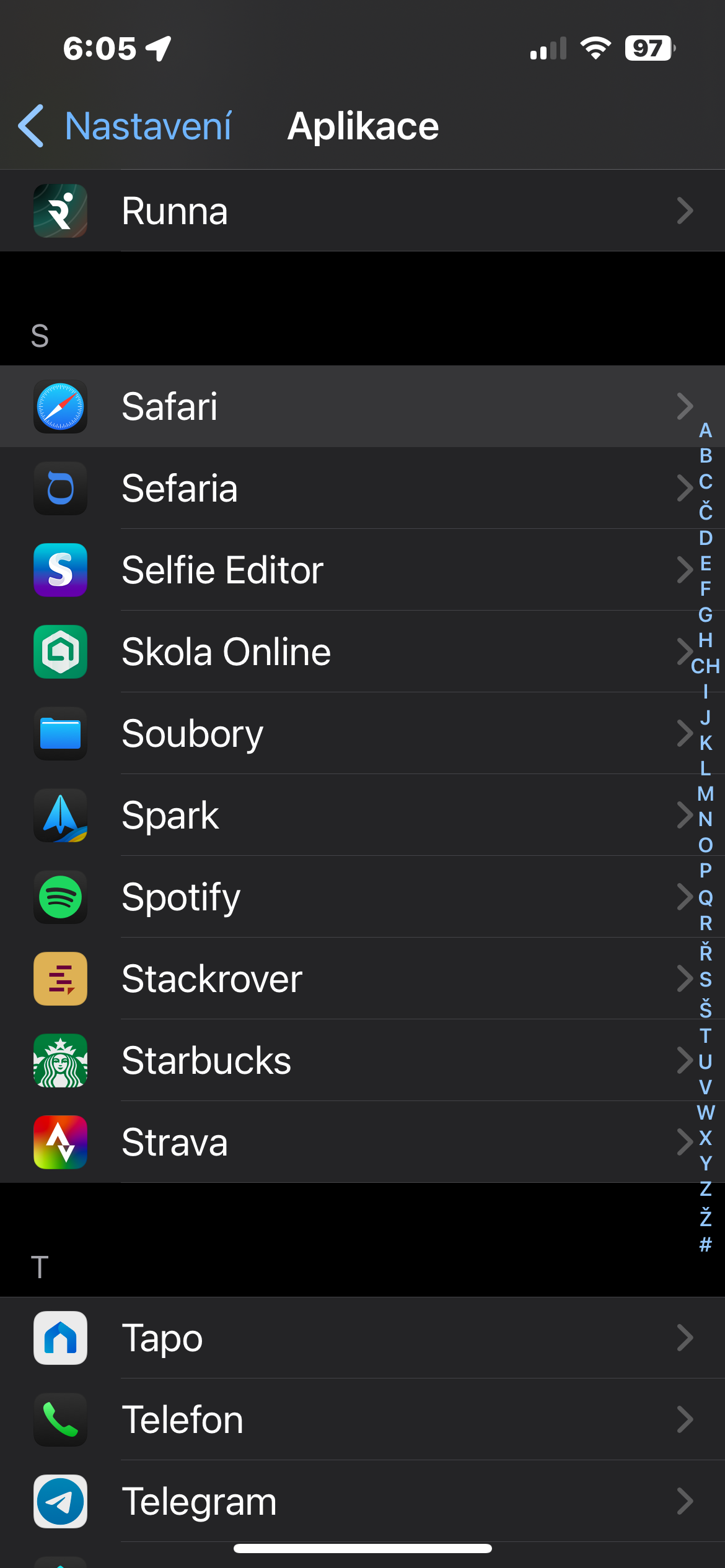
Task: Open Runna app settings
Action: click(362, 211)
